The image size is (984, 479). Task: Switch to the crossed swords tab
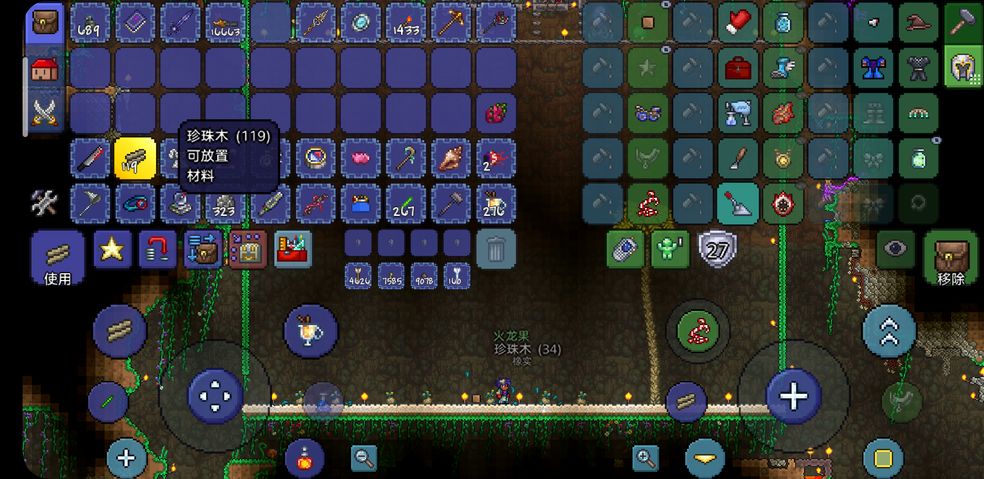(x=43, y=112)
